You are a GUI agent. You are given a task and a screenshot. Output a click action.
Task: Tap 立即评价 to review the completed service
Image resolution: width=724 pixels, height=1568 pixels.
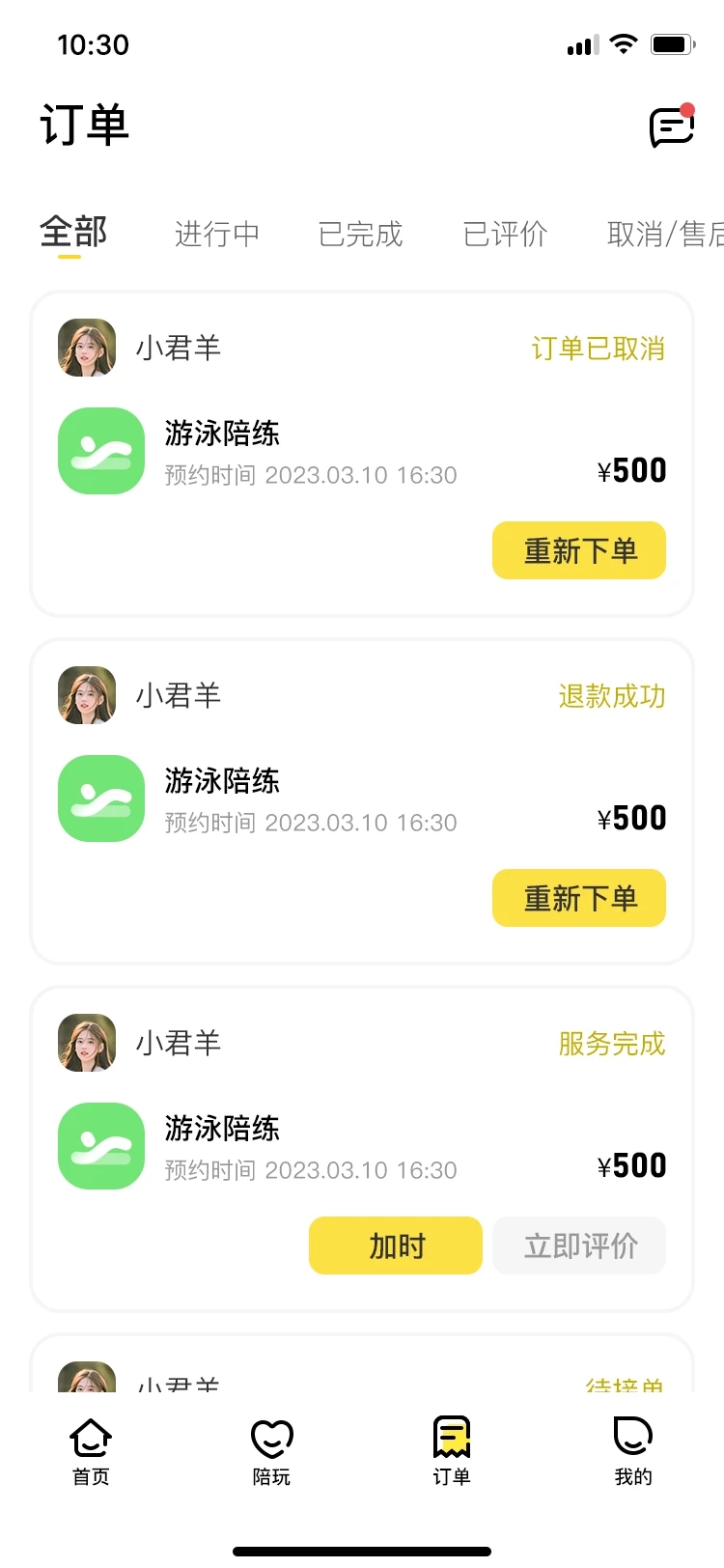click(578, 1246)
